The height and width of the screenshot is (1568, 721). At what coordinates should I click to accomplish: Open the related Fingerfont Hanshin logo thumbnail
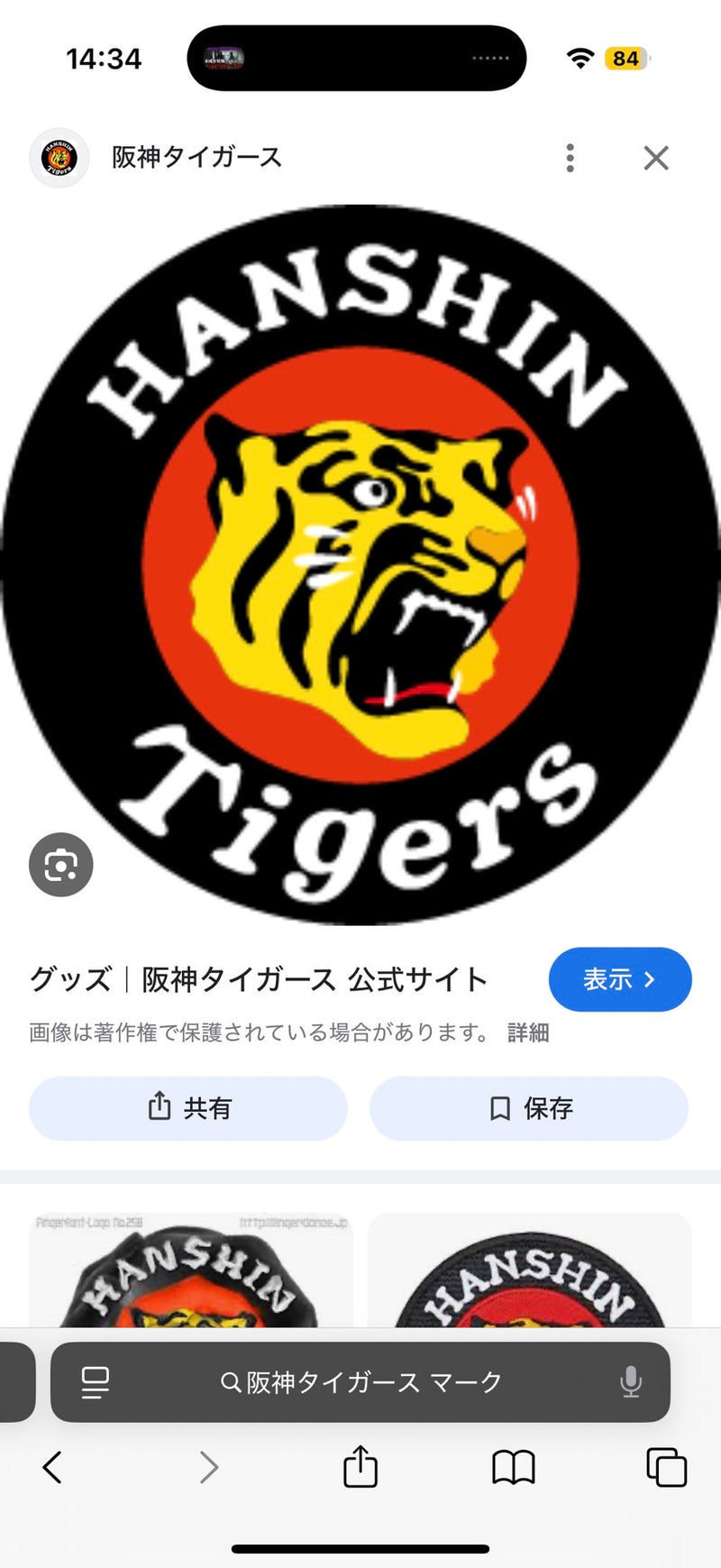tap(190, 1271)
